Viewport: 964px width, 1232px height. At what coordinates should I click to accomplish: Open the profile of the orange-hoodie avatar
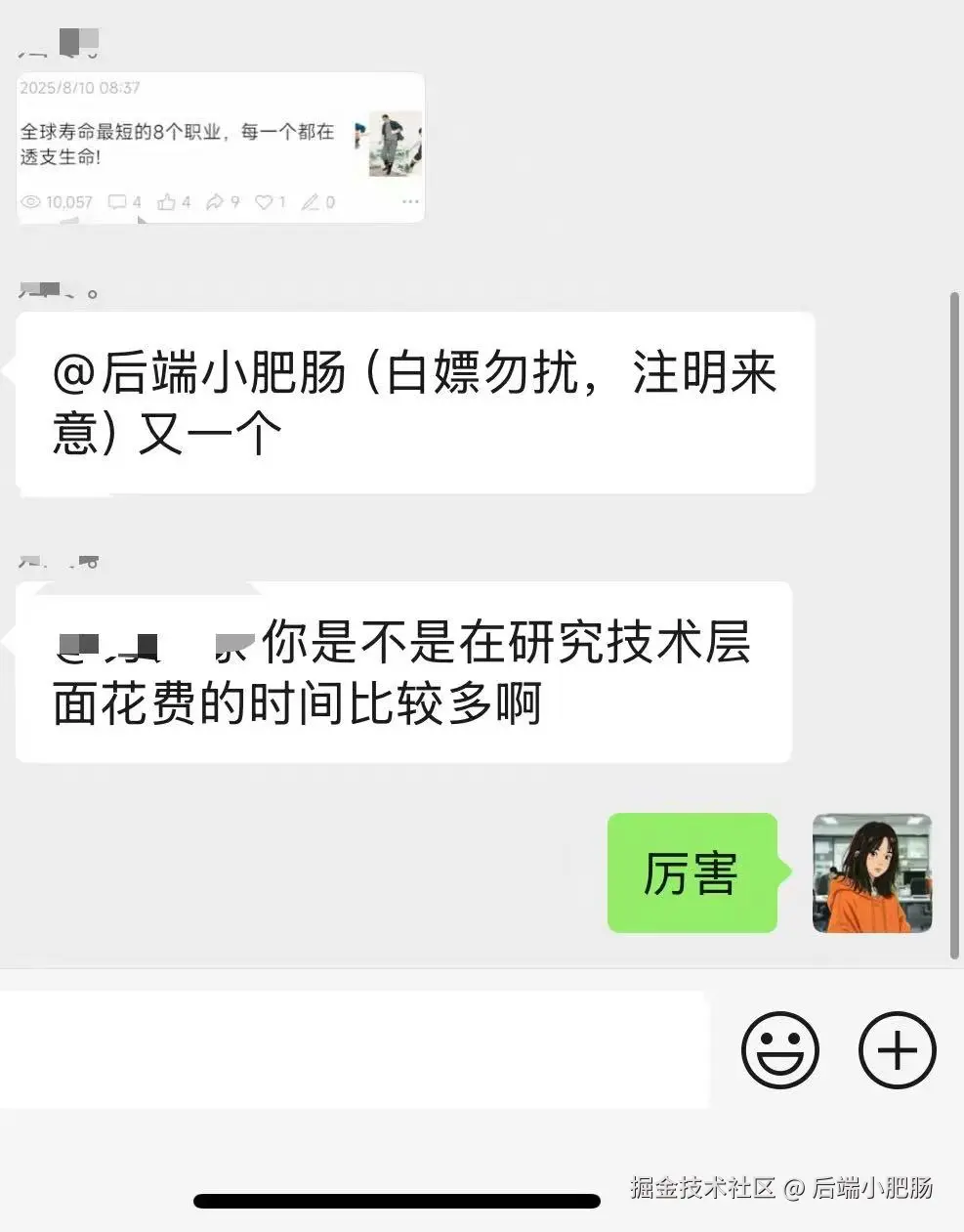871,873
